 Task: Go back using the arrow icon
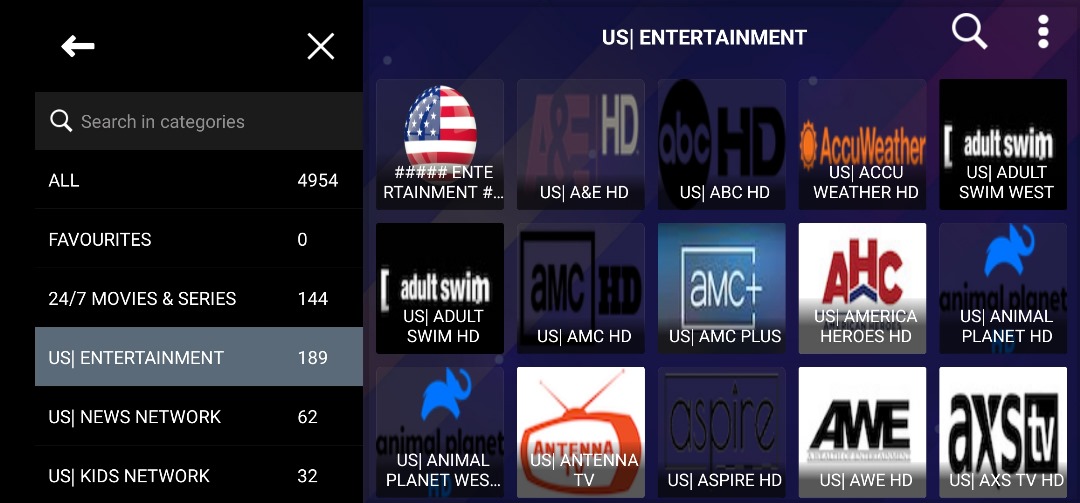[x=78, y=46]
